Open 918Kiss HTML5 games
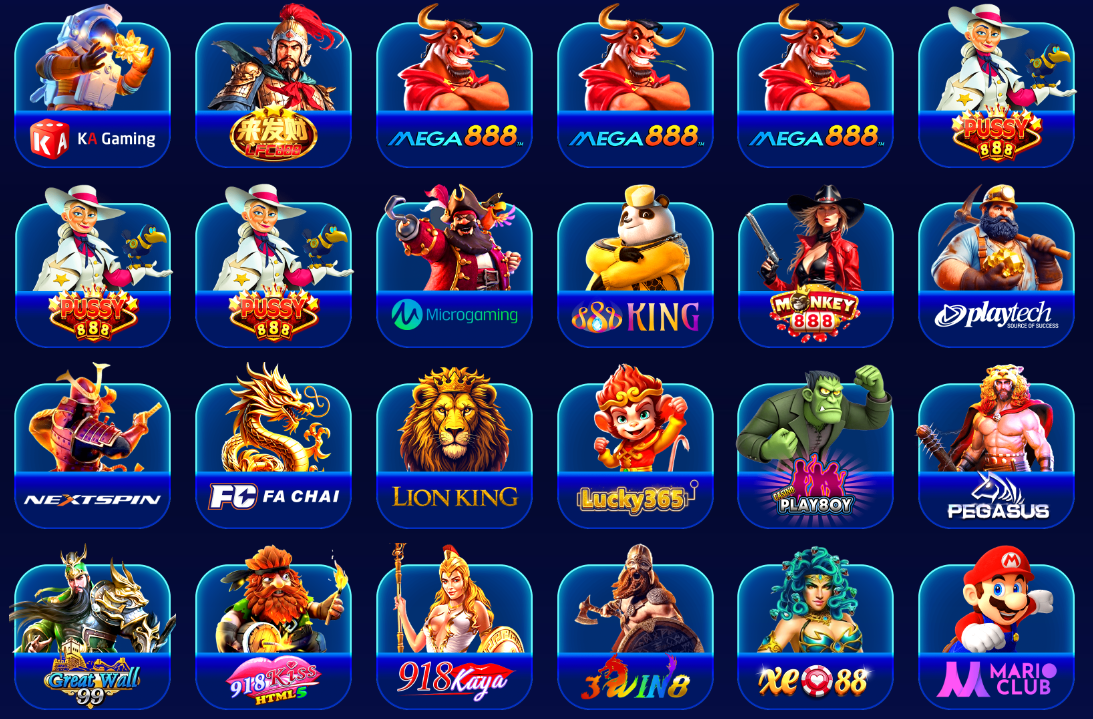The image size is (1093, 719). 273,635
